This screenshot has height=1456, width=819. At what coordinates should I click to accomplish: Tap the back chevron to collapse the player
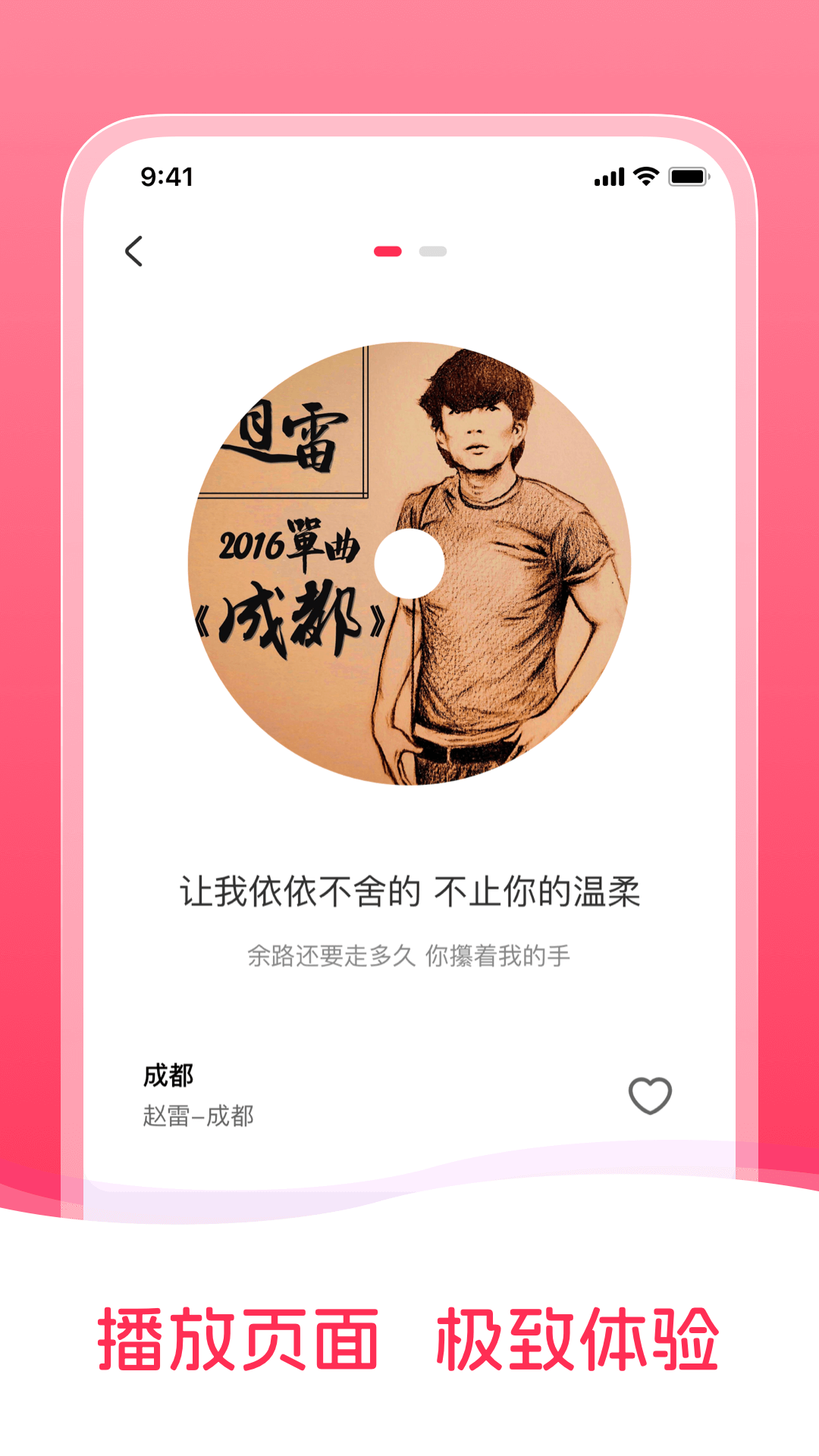[134, 250]
